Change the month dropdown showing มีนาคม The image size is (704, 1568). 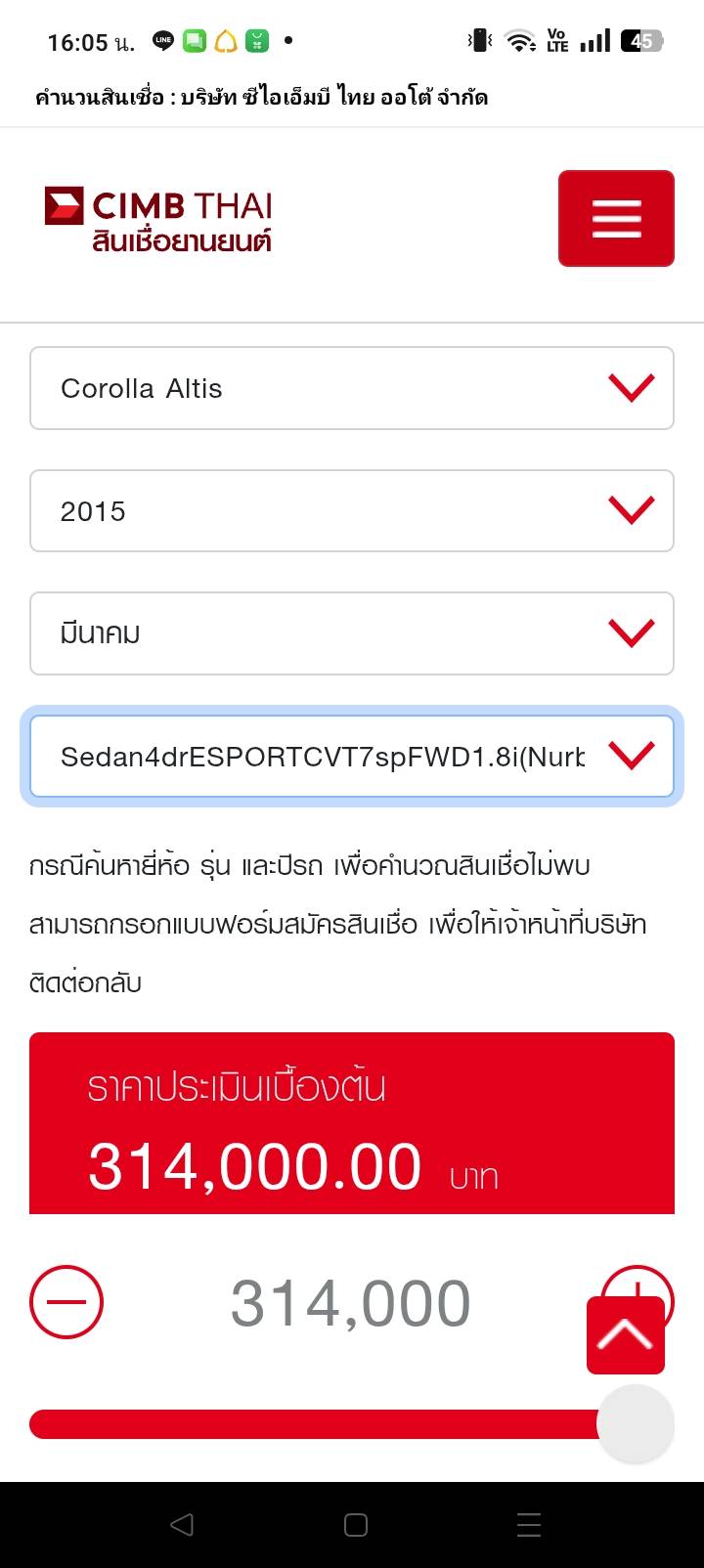352,632
